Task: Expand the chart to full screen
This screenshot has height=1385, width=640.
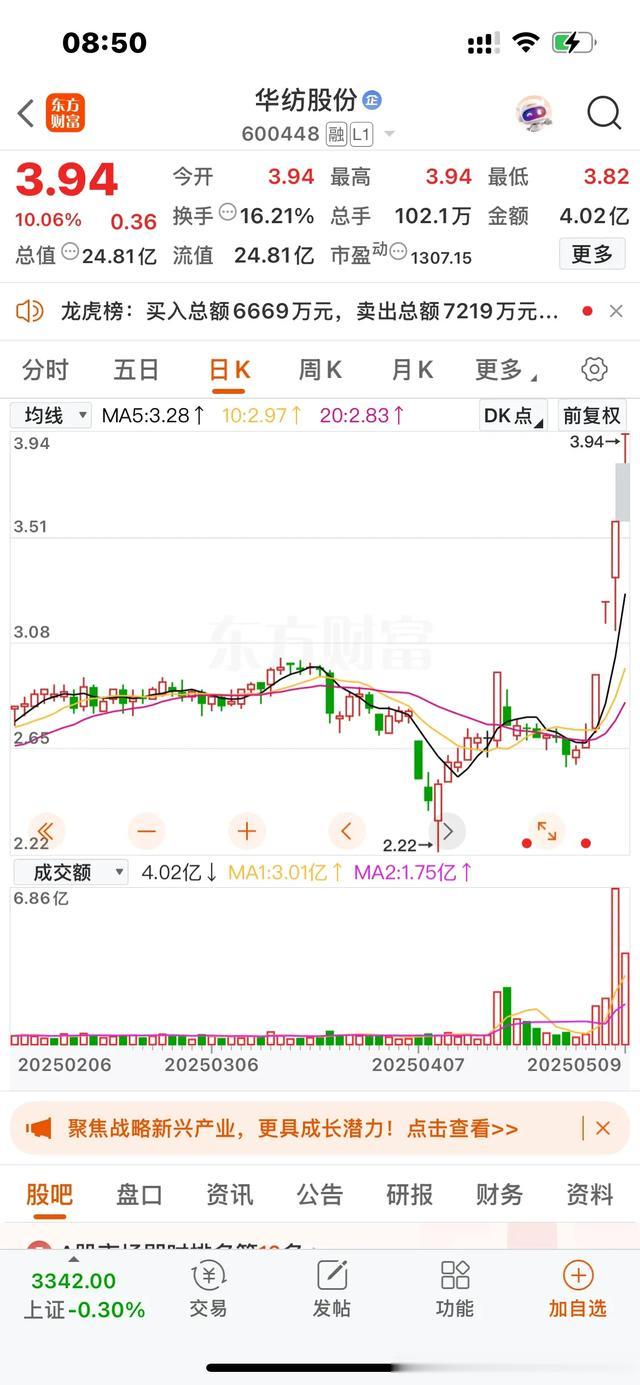Action: click(547, 830)
